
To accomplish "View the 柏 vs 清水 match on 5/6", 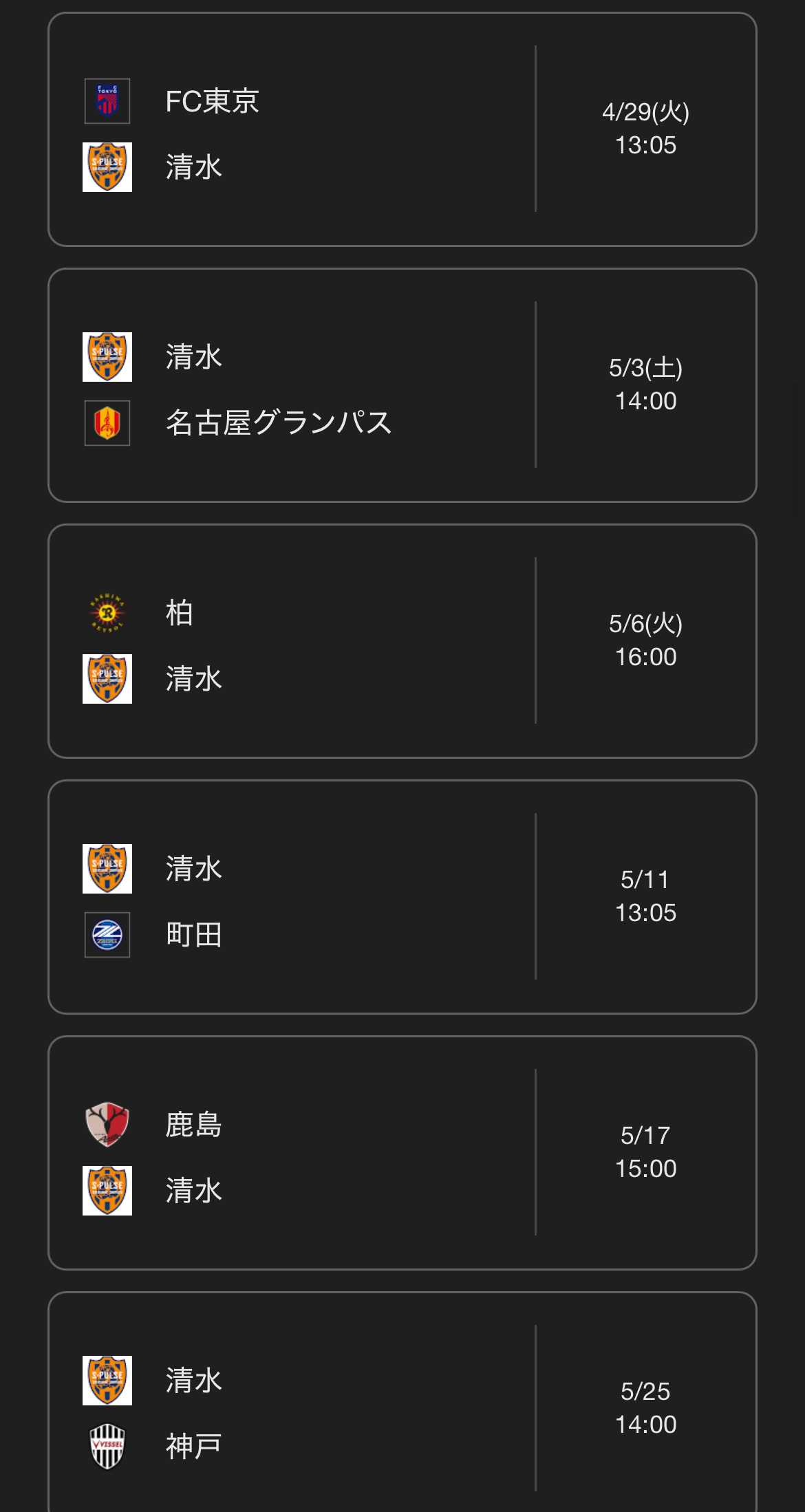I will click(x=402, y=641).
